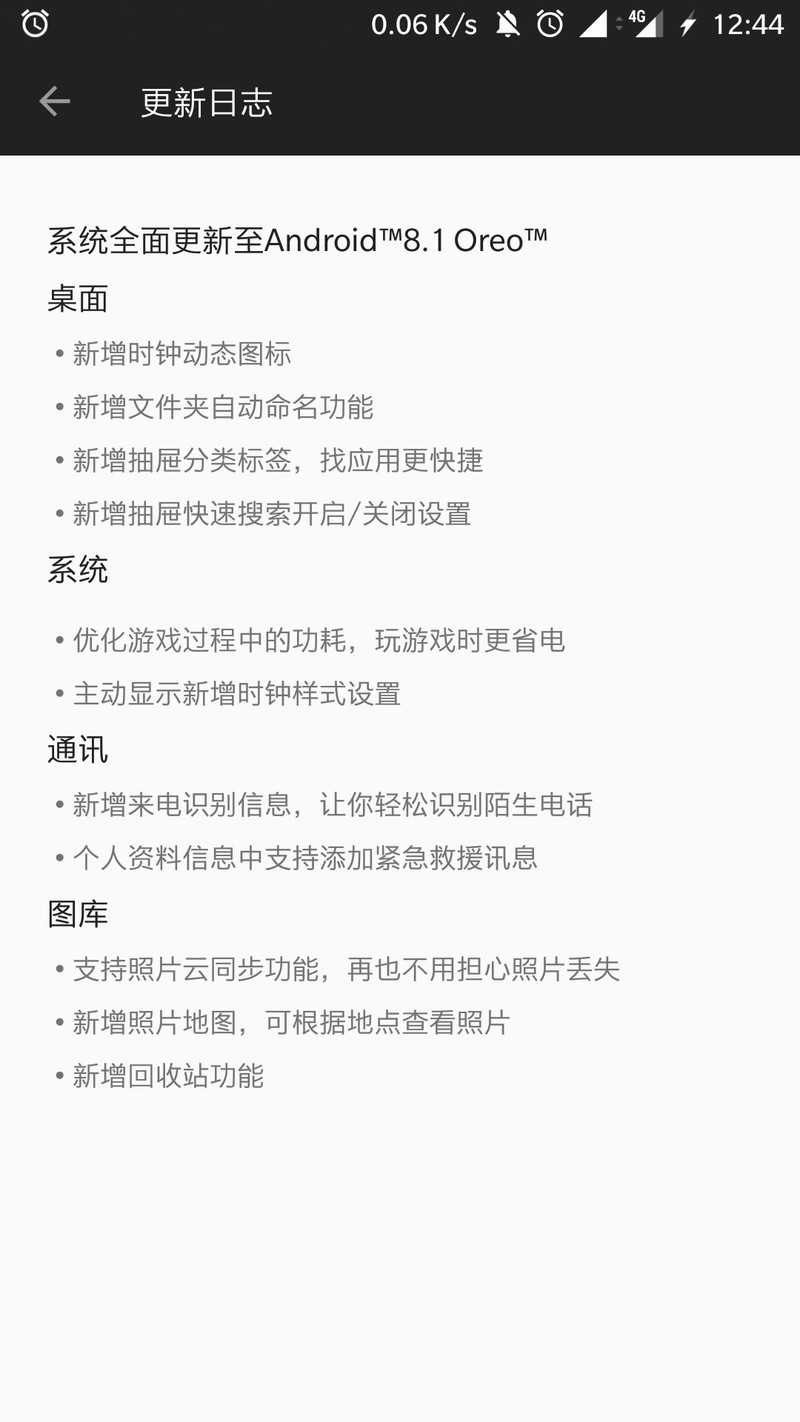Tap the 4G network indicator icon

pos(638,18)
